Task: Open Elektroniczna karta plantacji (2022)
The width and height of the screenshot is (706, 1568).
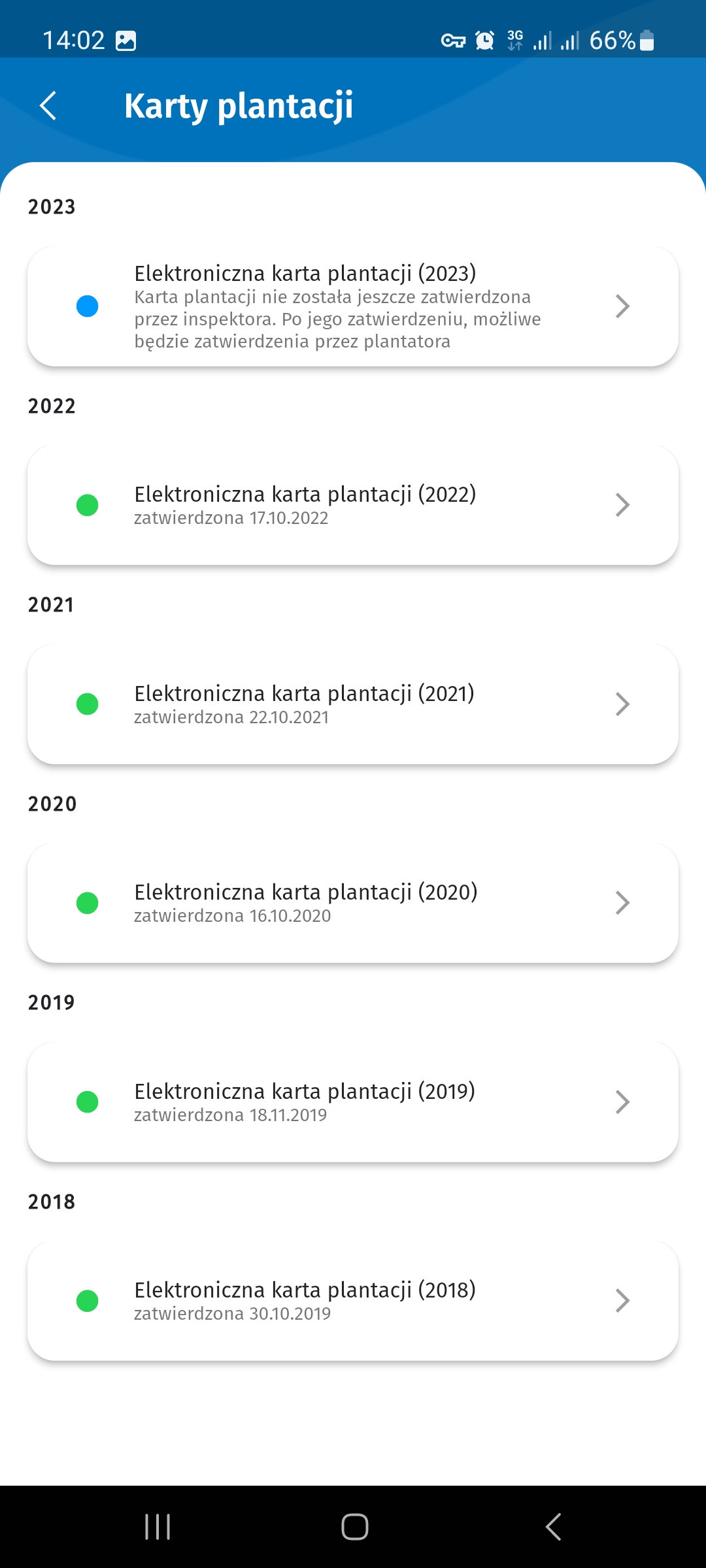Action: (x=353, y=505)
